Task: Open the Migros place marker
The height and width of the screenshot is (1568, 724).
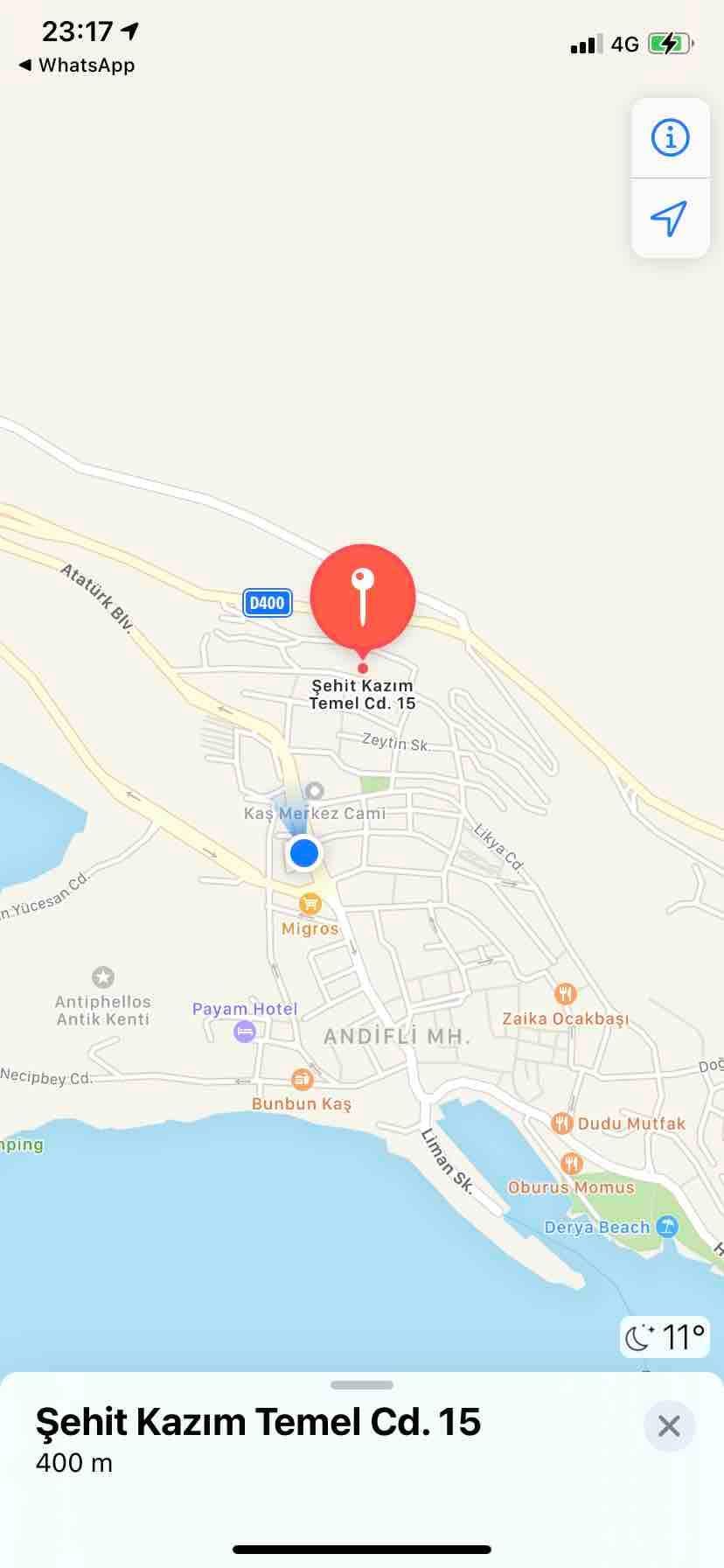Action: [310, 904]
